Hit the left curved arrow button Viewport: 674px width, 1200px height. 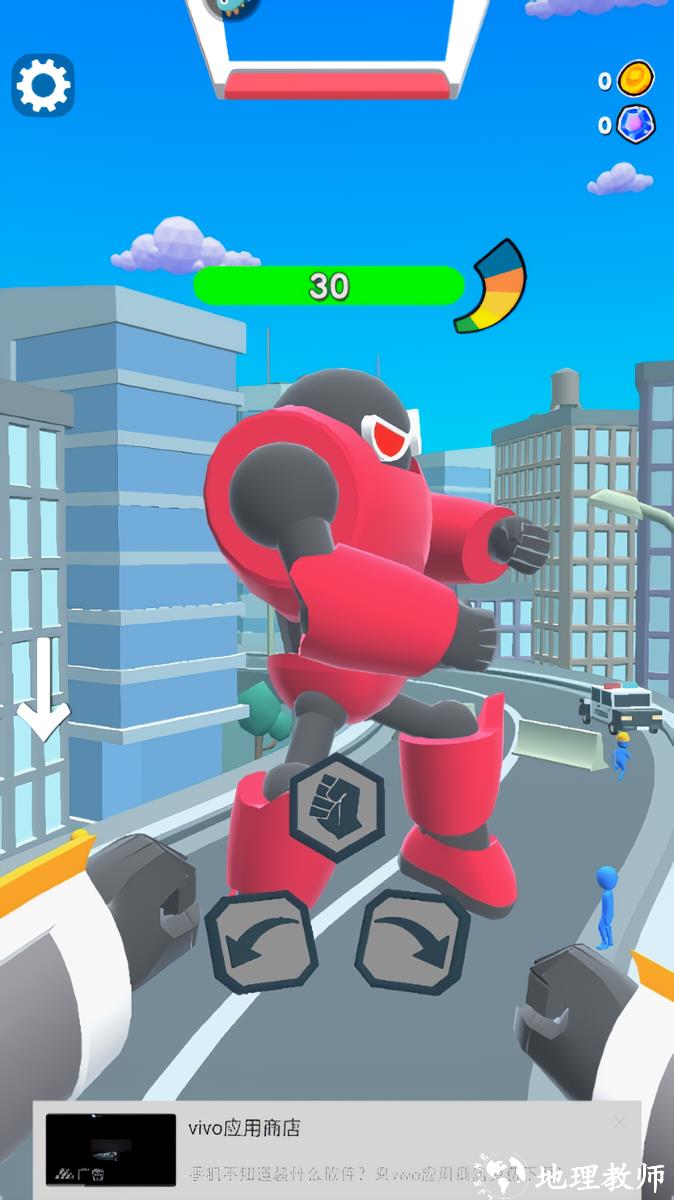click(x=260, y=943)
